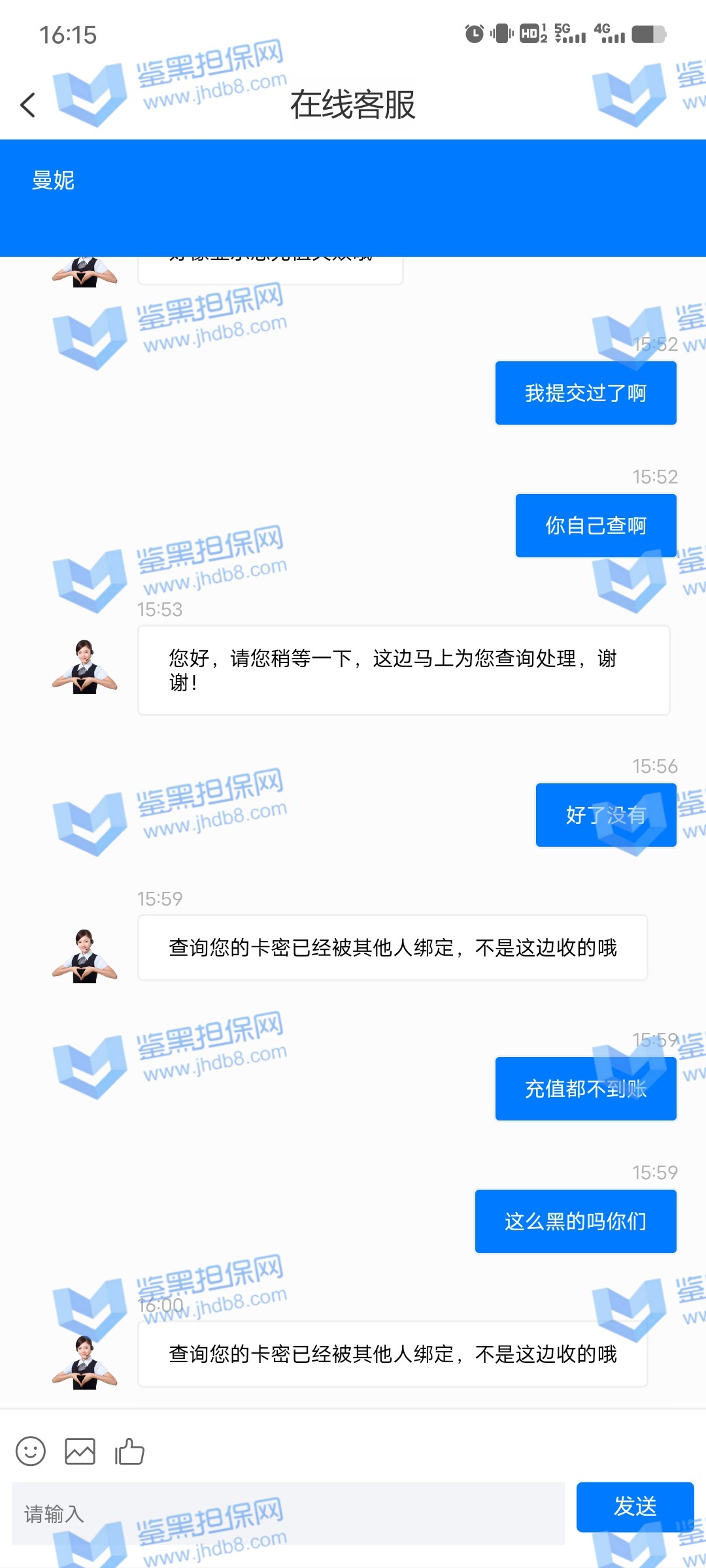
Task: Focus the 请输入 message field
Action: click(288, 1513)
